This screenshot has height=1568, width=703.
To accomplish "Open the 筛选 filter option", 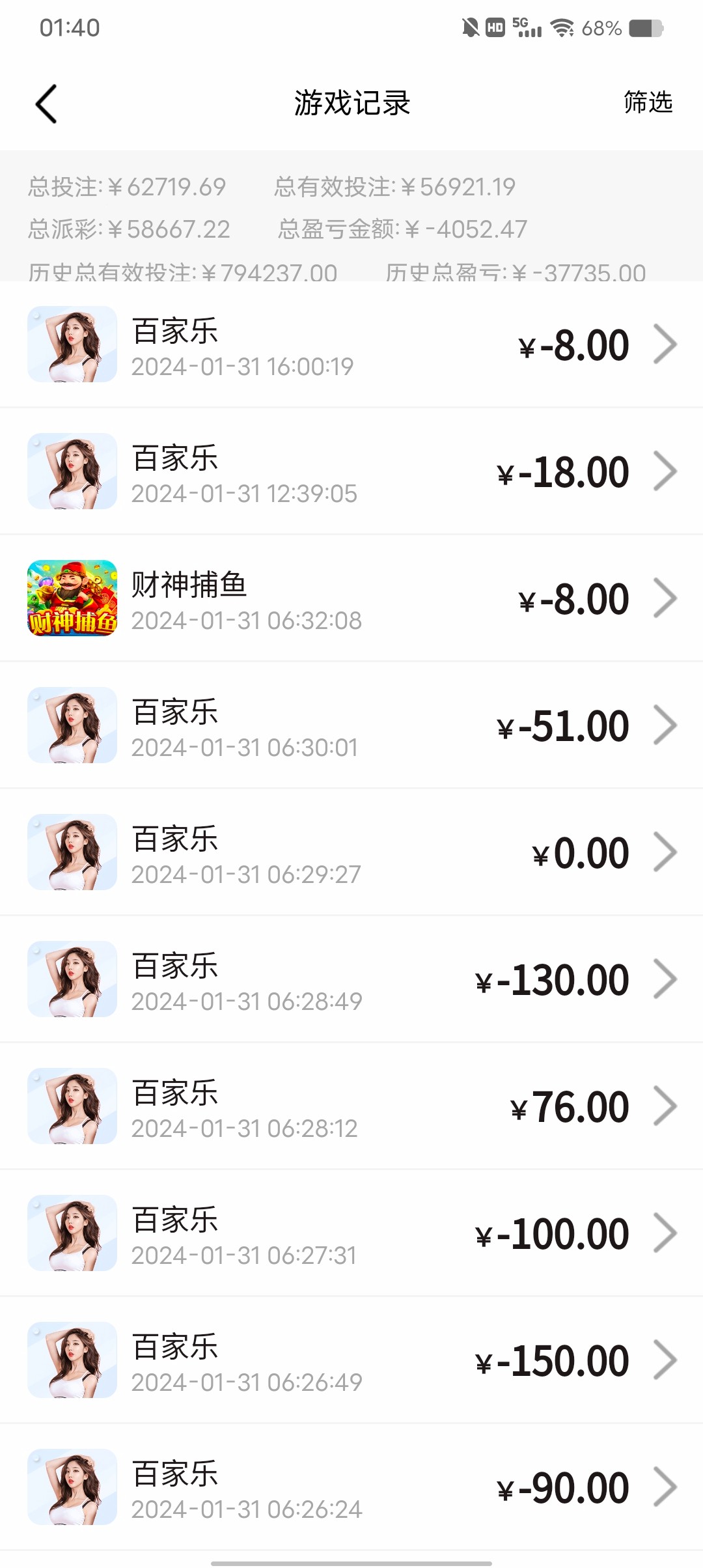I will click(648, 102).
